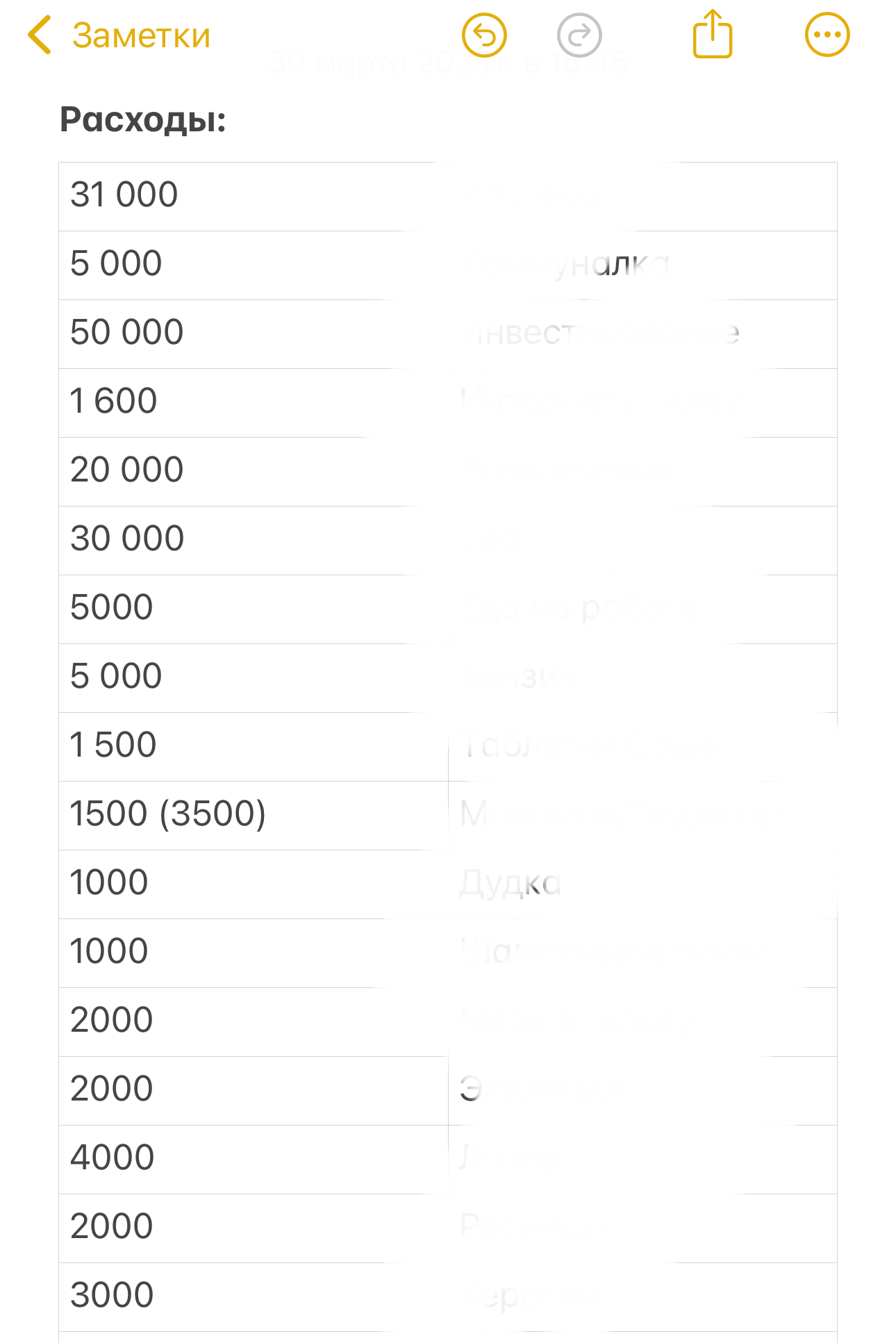Undo the last edit
The image size is (896, 1343).
click(x=484, y=35)
